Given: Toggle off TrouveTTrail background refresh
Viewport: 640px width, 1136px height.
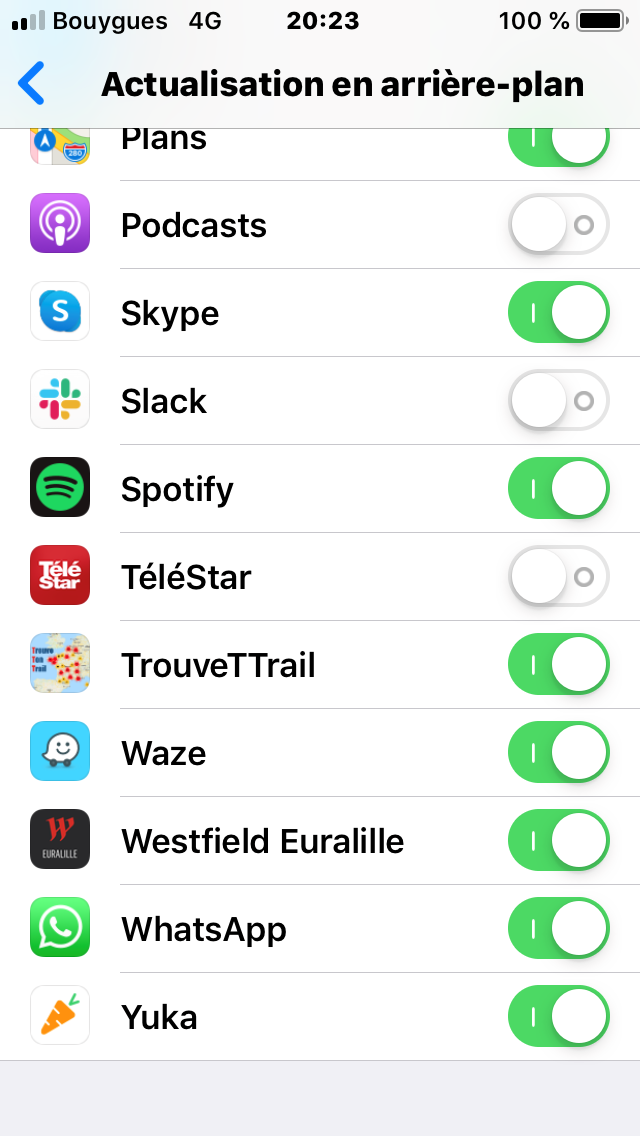Looking at the screenshot, I should tap(558, 664).
